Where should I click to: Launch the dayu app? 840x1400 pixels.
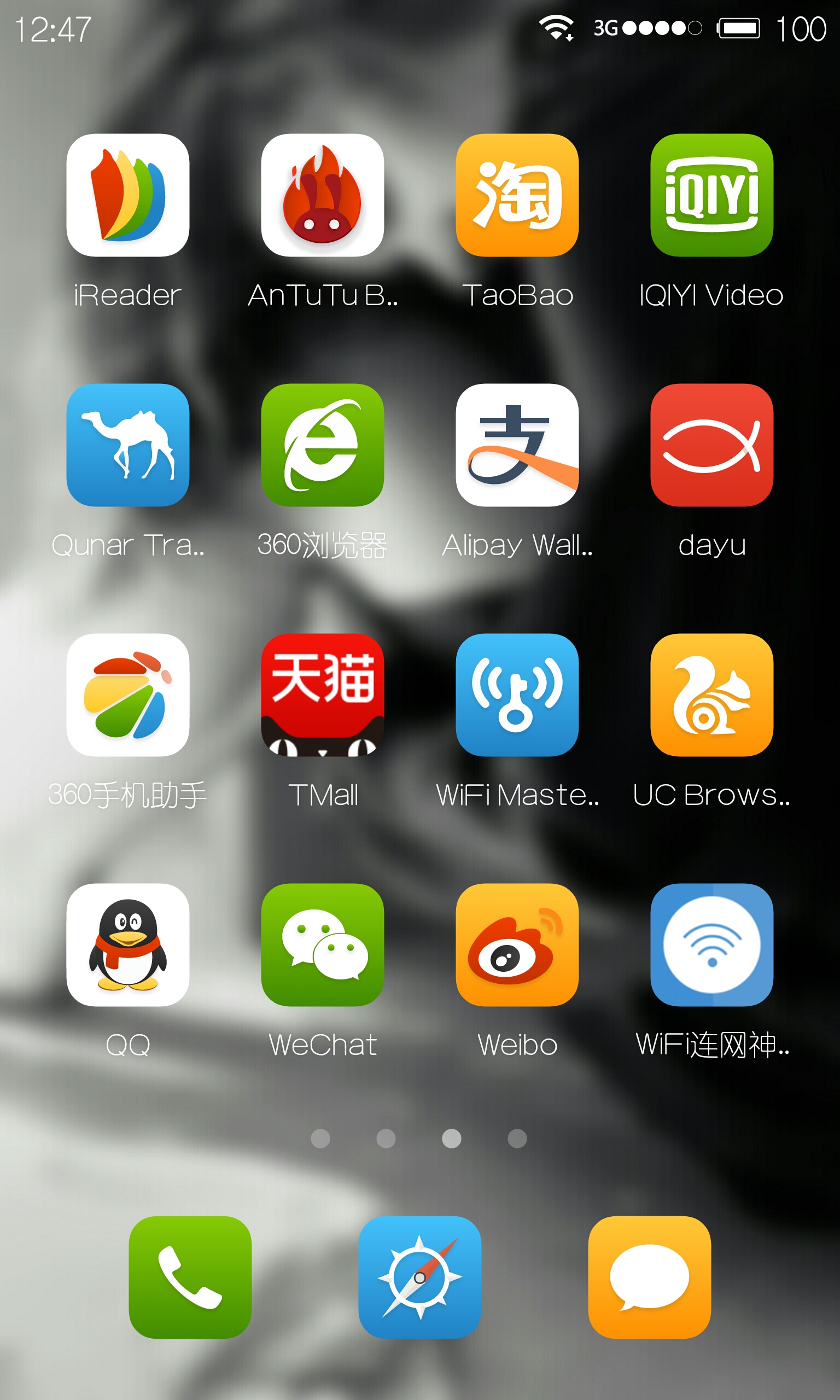point(712,445)
